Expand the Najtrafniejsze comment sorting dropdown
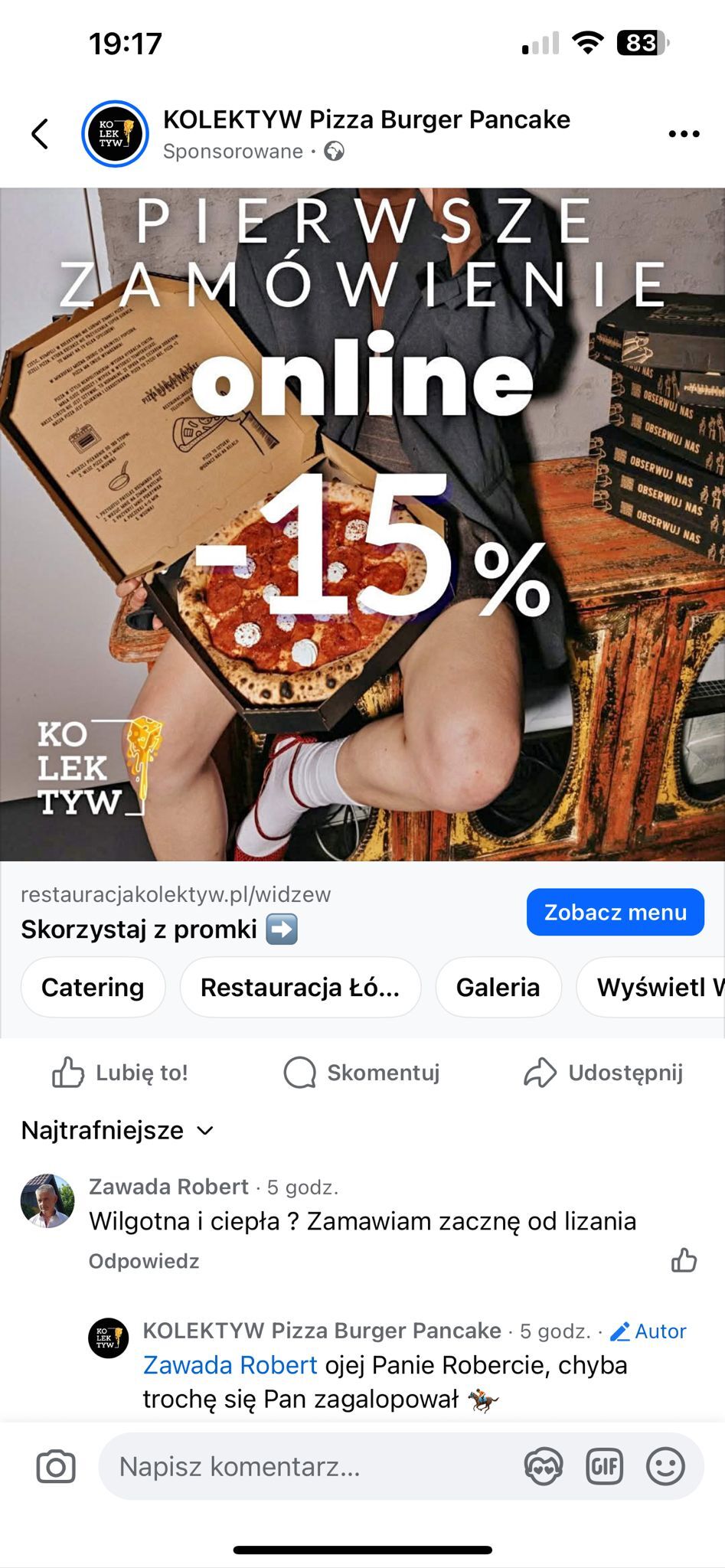725x1568 pixels. coord(117,1130)
